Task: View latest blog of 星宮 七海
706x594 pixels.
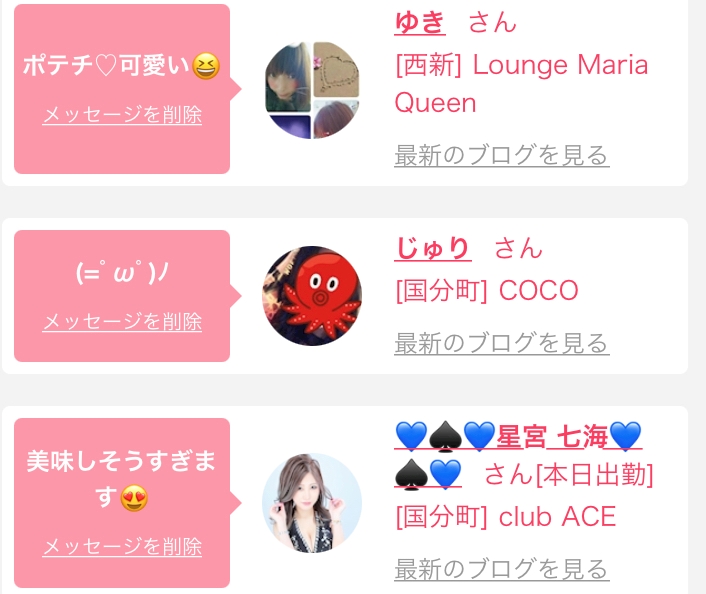Action: click(x=501, y=570)
